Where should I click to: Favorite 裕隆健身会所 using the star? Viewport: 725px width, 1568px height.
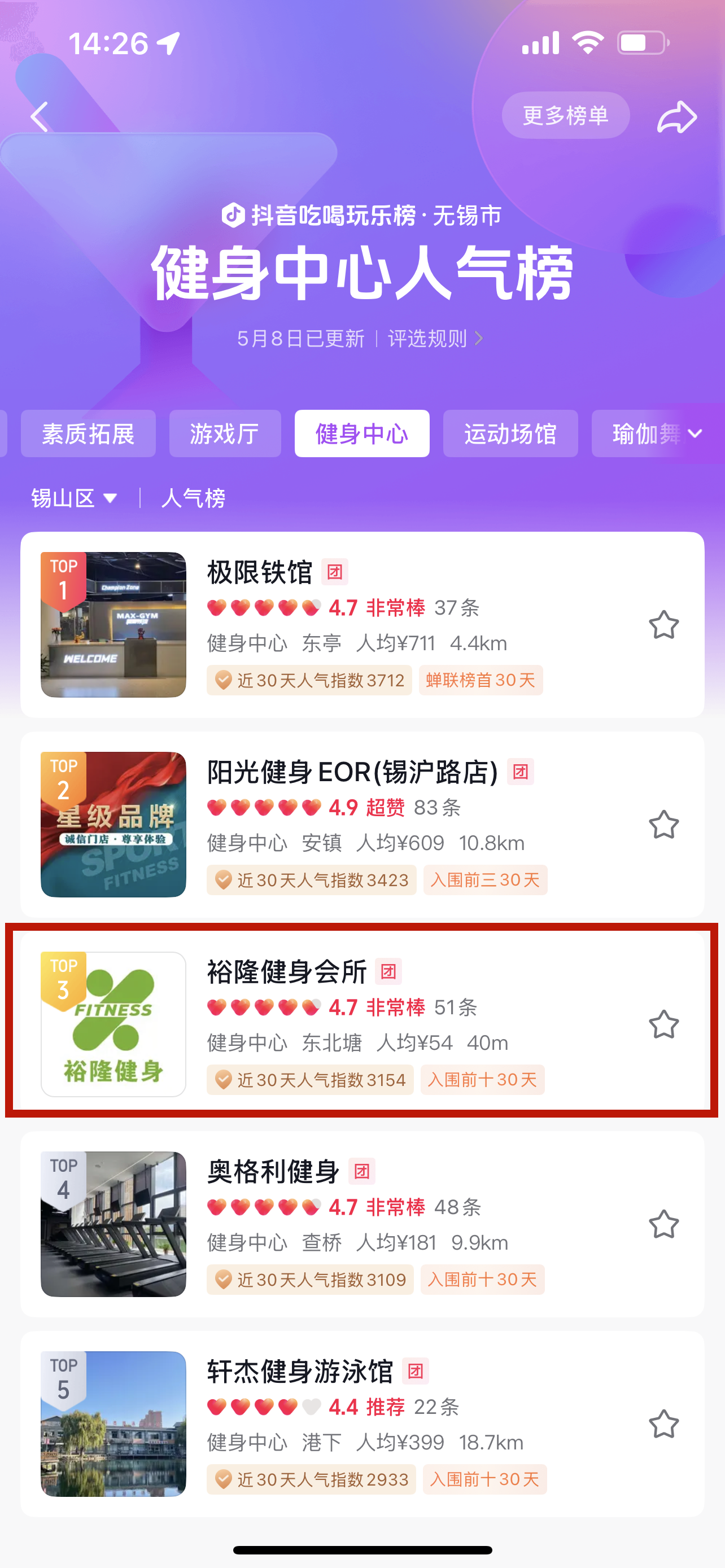click(x=665, y=1023)
